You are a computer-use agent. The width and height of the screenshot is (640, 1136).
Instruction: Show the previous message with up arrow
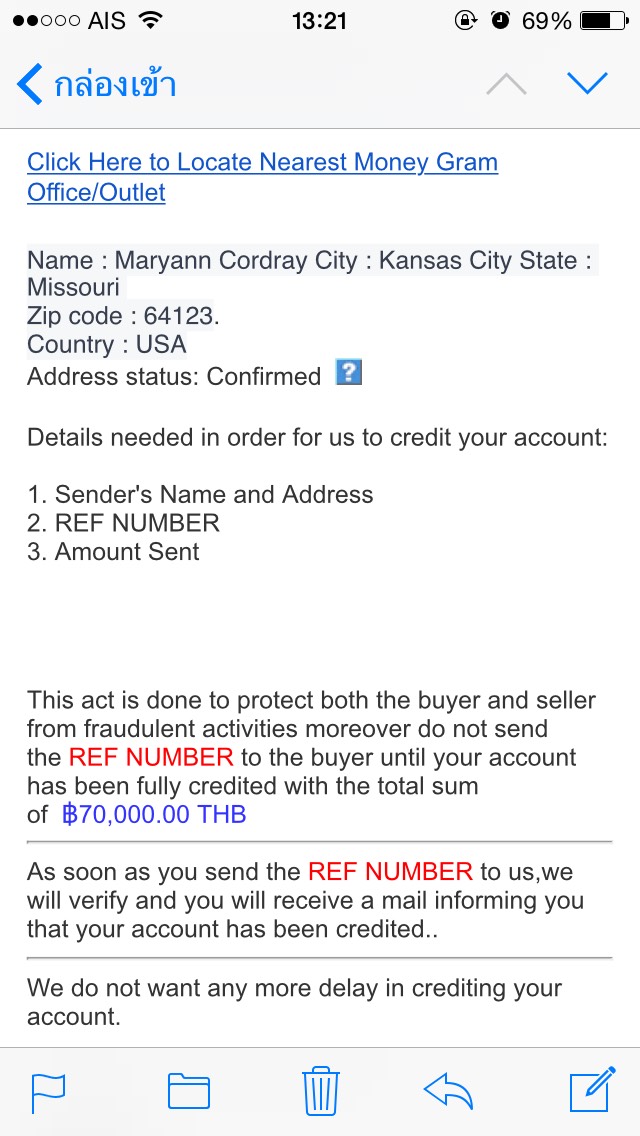506,84
